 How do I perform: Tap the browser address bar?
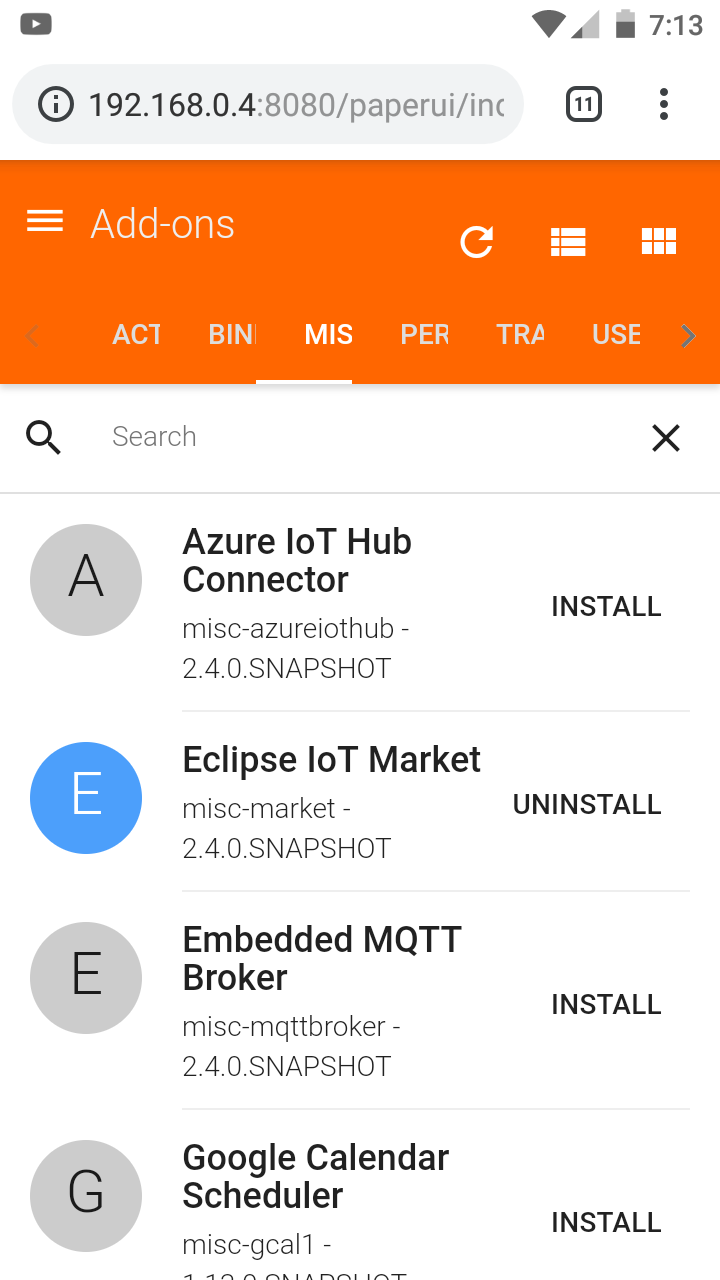[x=290, y=105]
